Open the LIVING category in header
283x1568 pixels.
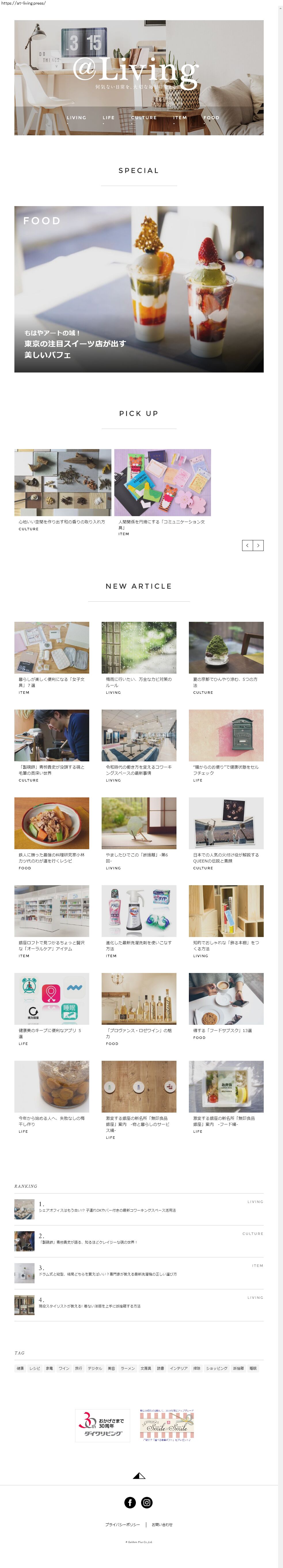pyautogui.click(x=76, y=117)
